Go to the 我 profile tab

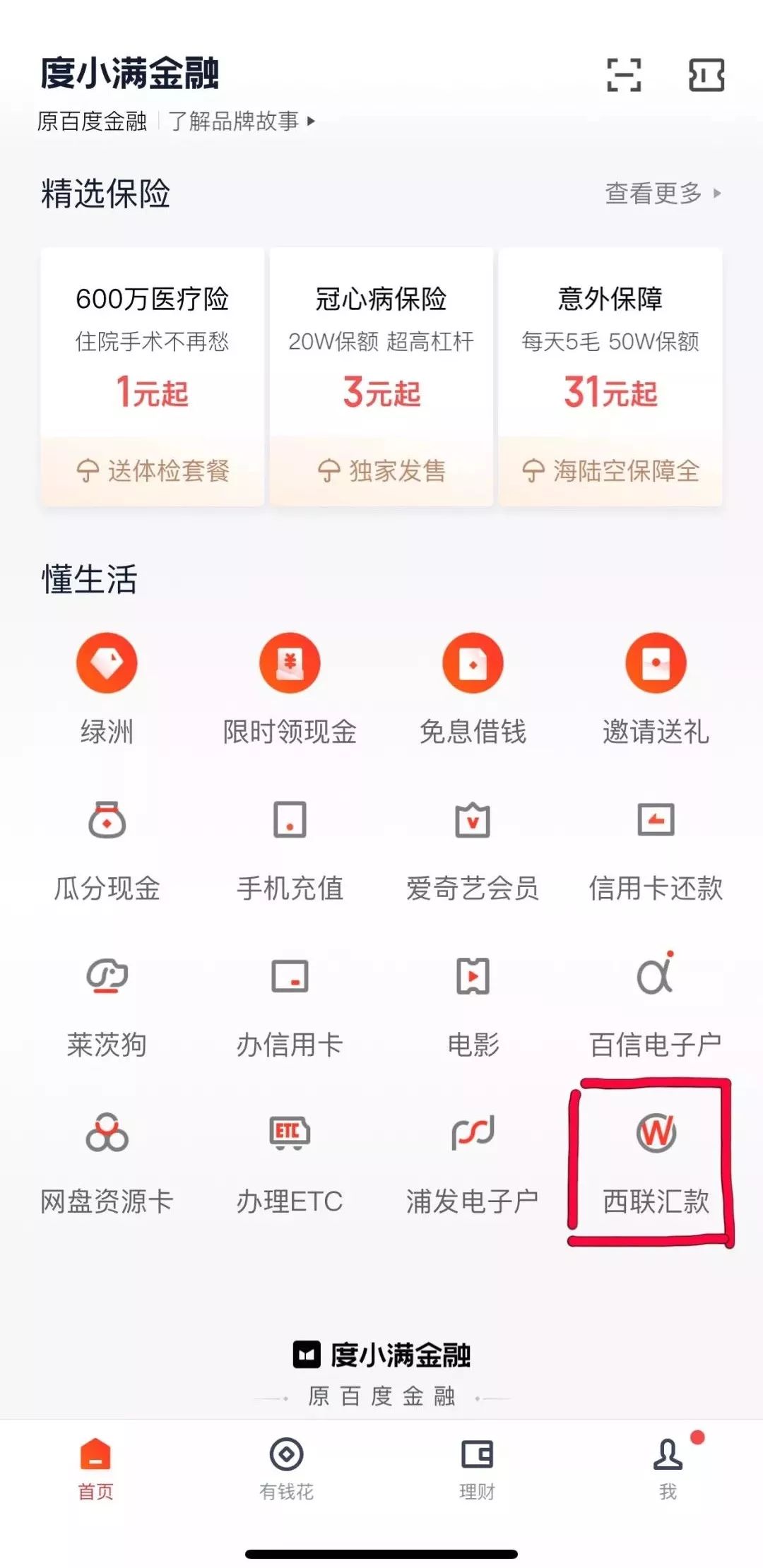(668, 1468)
